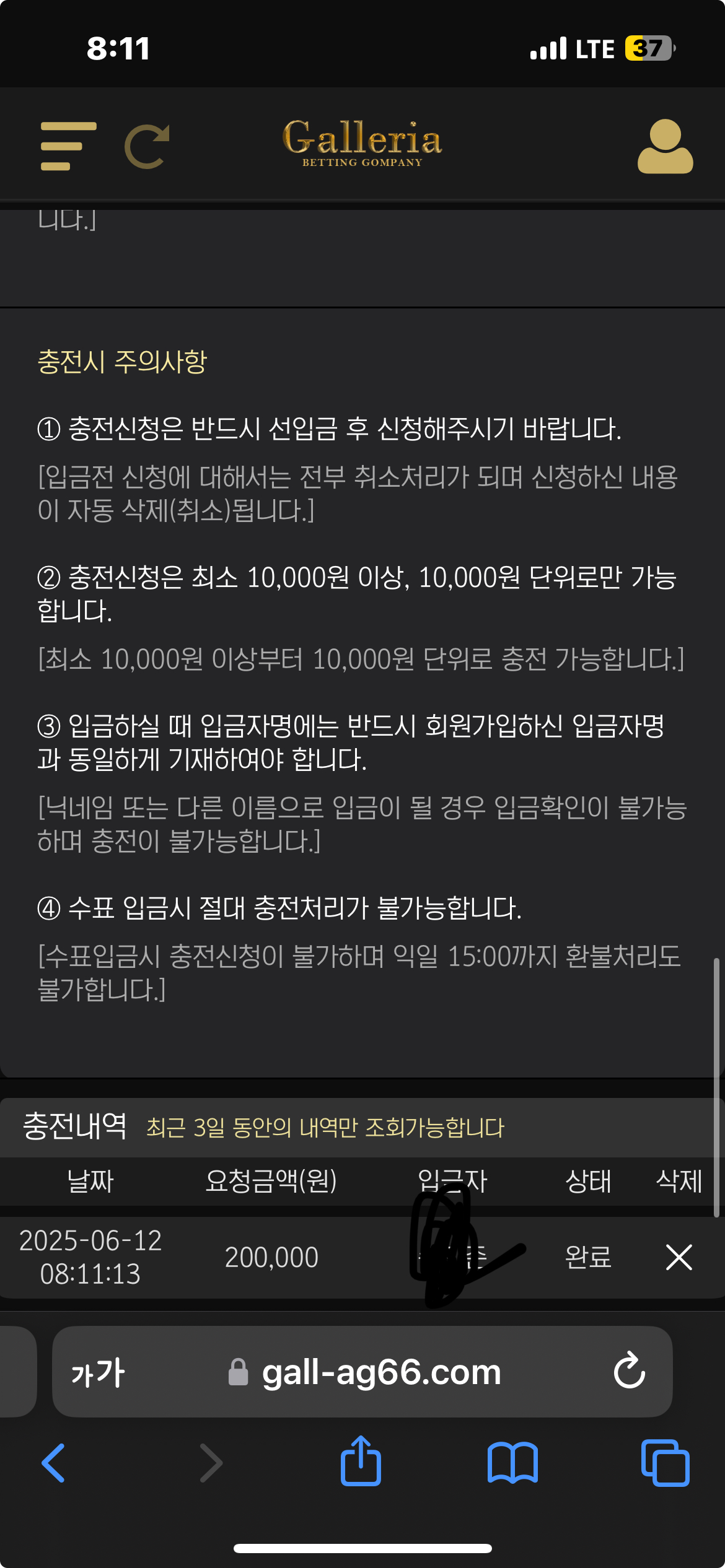Open the user profile icon

665,146
